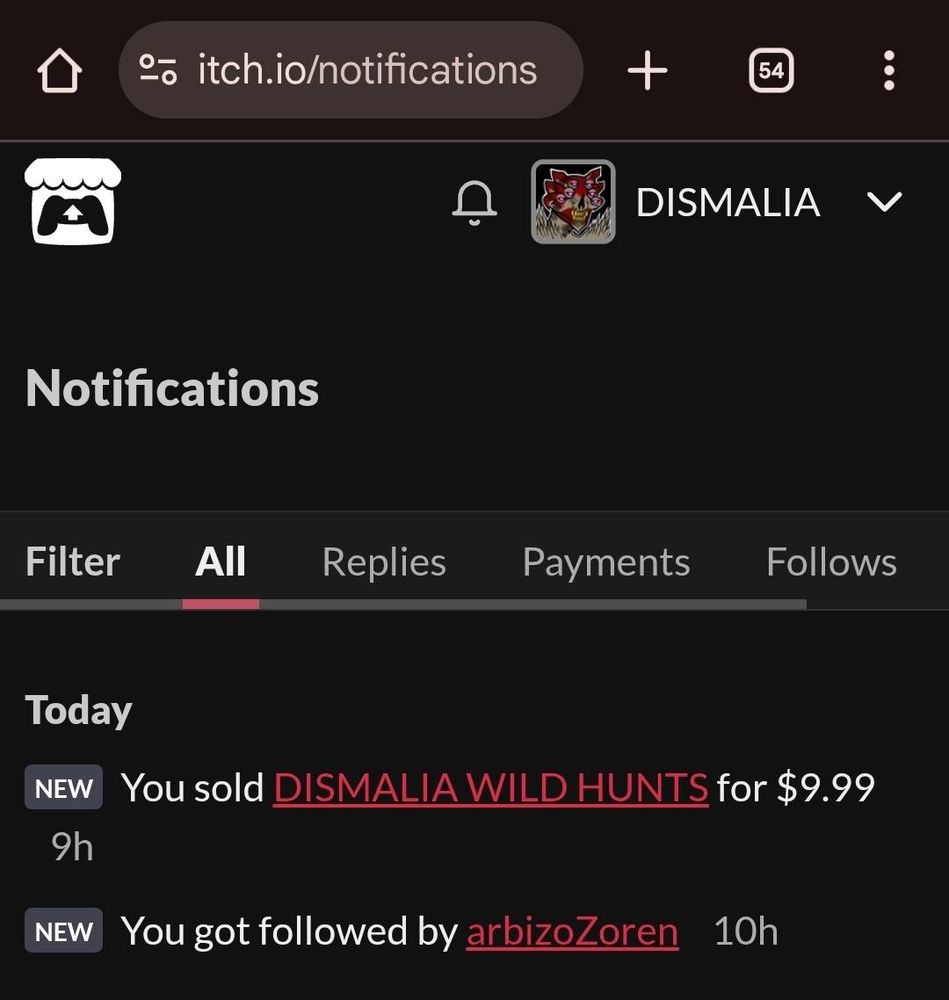
Task: Open the DISMALIA WILD HUNTS link
Action: coord(489,787)
